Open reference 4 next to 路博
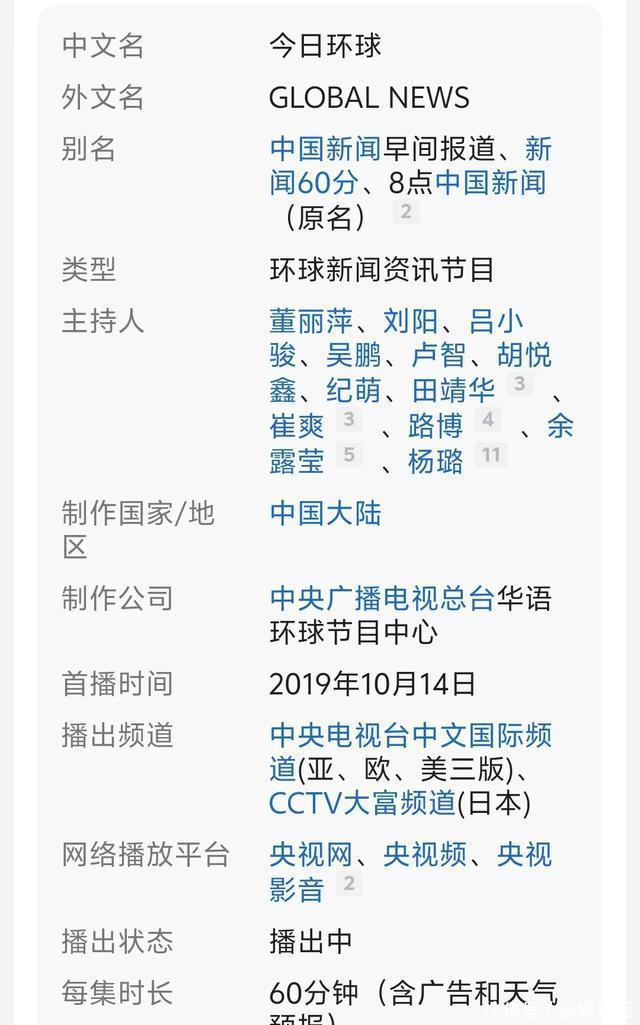Viewport: 640px width, 1025px height. 488,420
